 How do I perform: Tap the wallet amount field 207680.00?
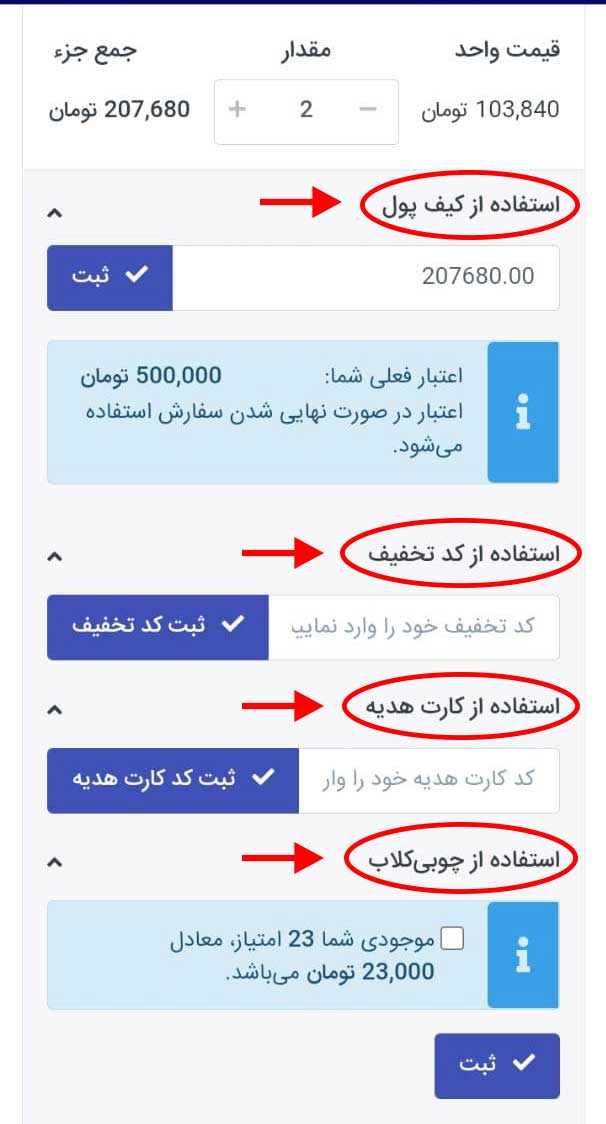point(366,278)
